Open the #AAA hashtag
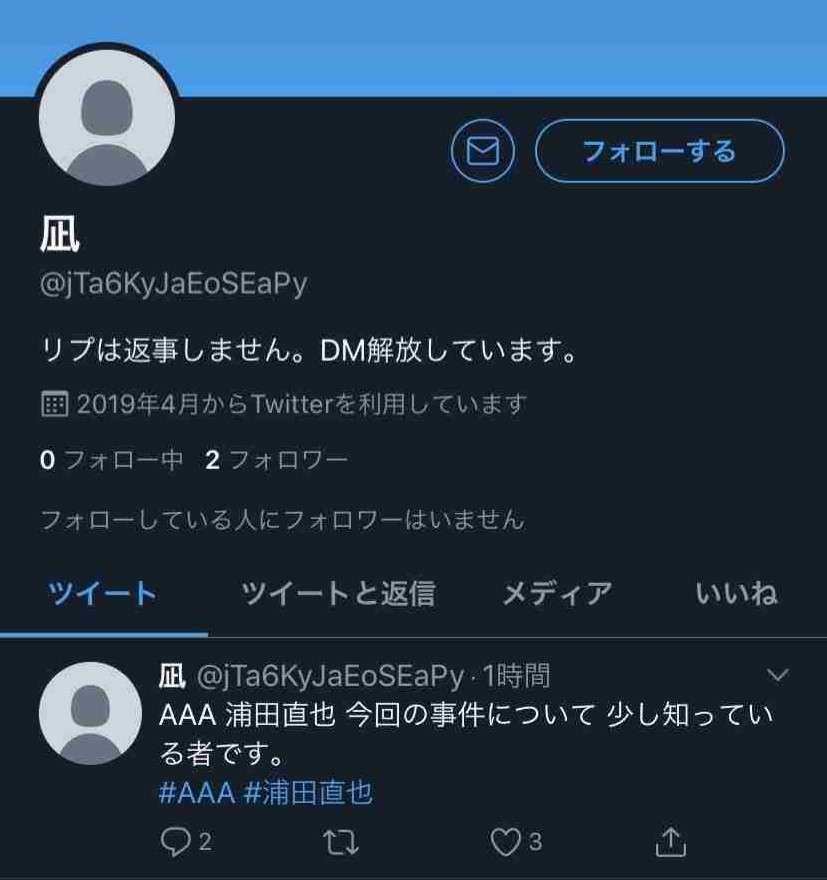827x880 pixels. point(196,793)
